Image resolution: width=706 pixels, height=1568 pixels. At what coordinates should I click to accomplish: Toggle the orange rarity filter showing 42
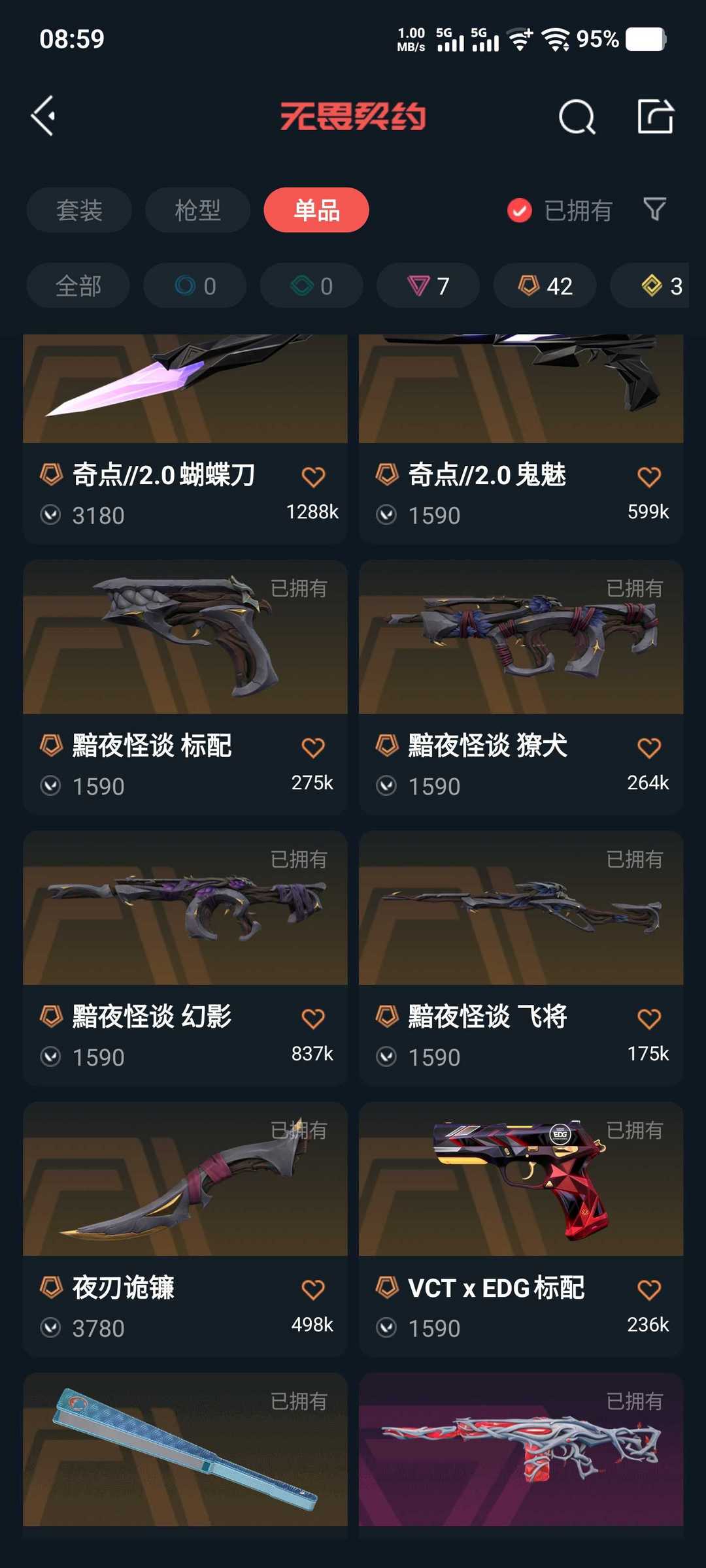click(544, 286)
